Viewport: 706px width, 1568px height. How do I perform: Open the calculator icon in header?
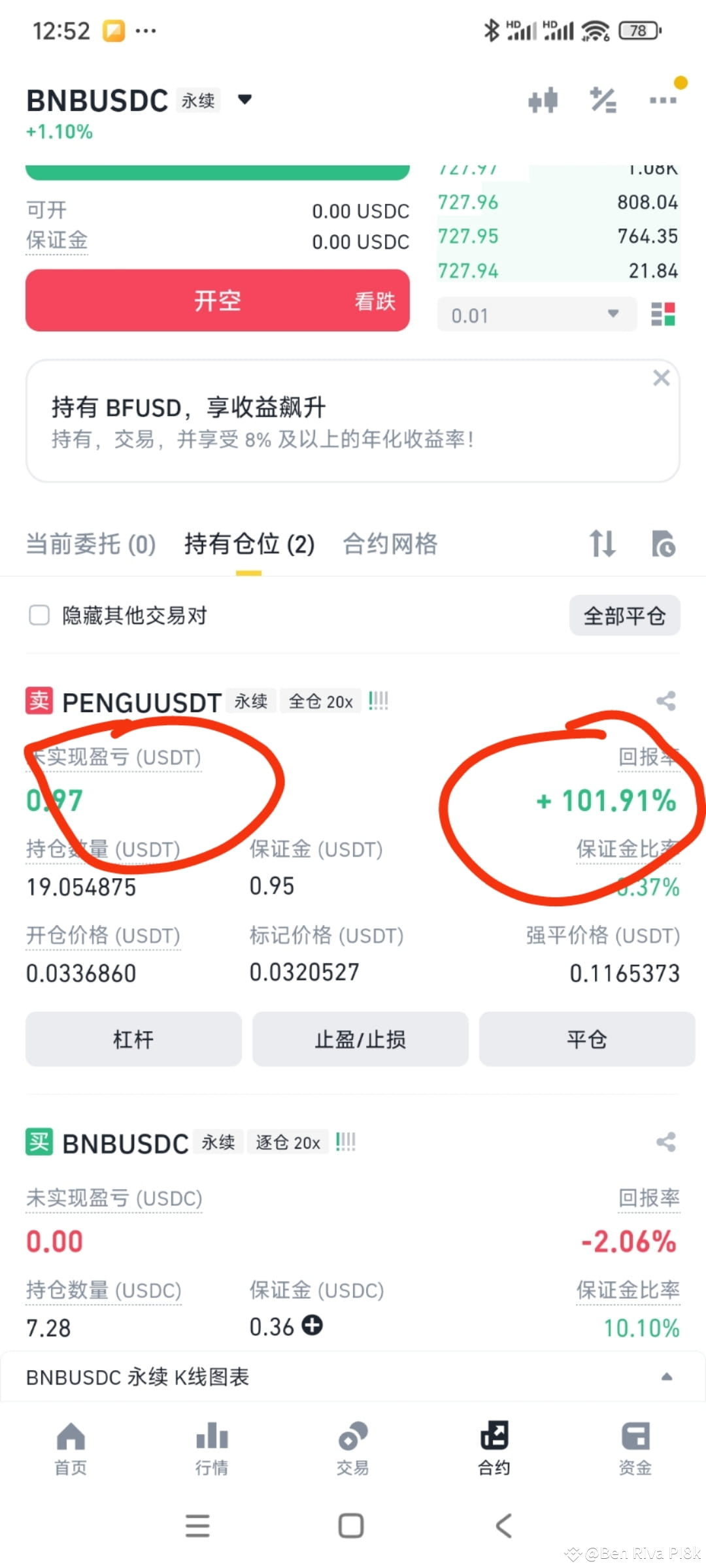coord(603,100)
